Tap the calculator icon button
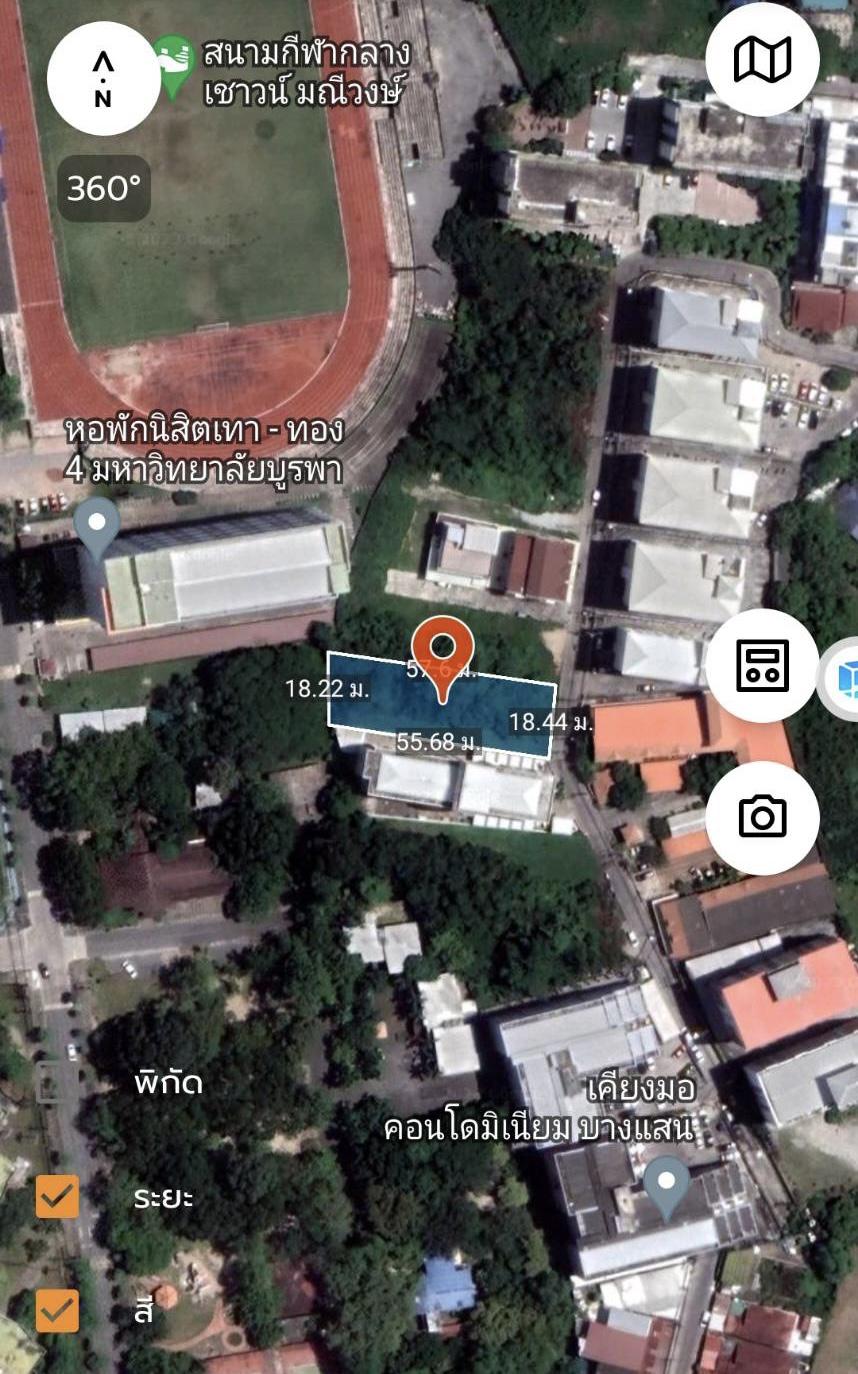Screen dimensions: 858x1374 click(762, 665)
